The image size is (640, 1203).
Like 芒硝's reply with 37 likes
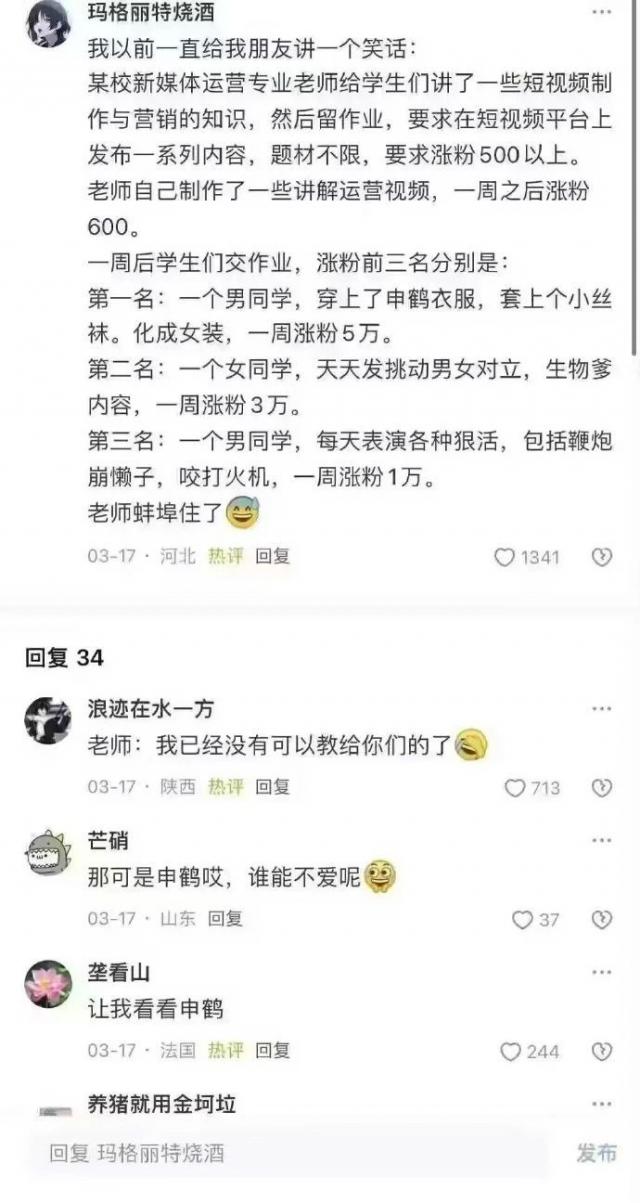pos(523,919)
